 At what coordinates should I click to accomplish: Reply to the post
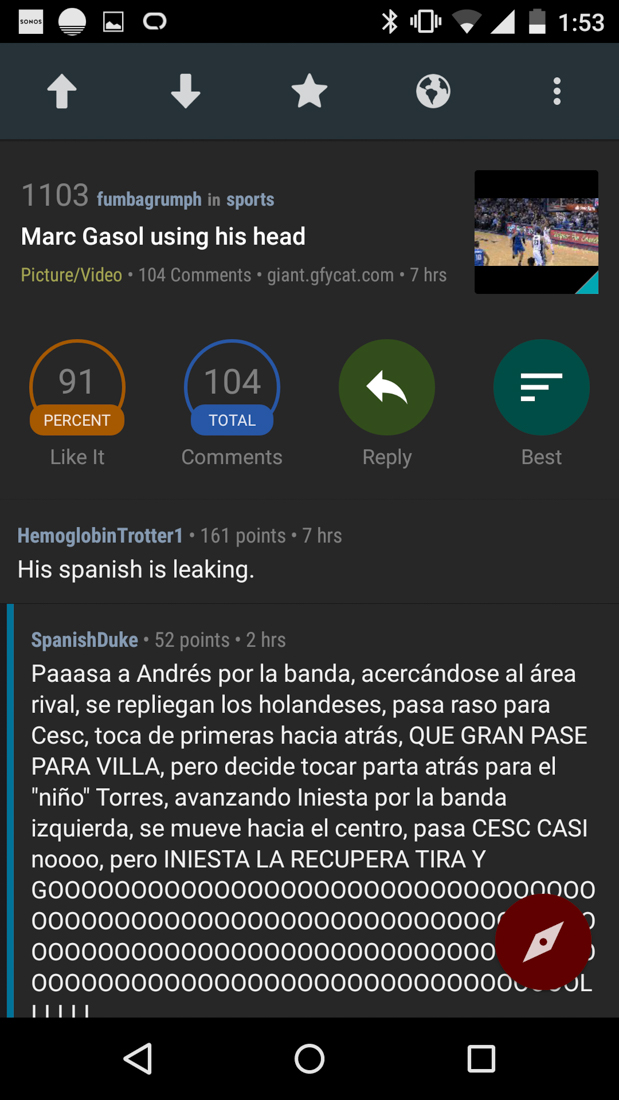pos(387,388)
